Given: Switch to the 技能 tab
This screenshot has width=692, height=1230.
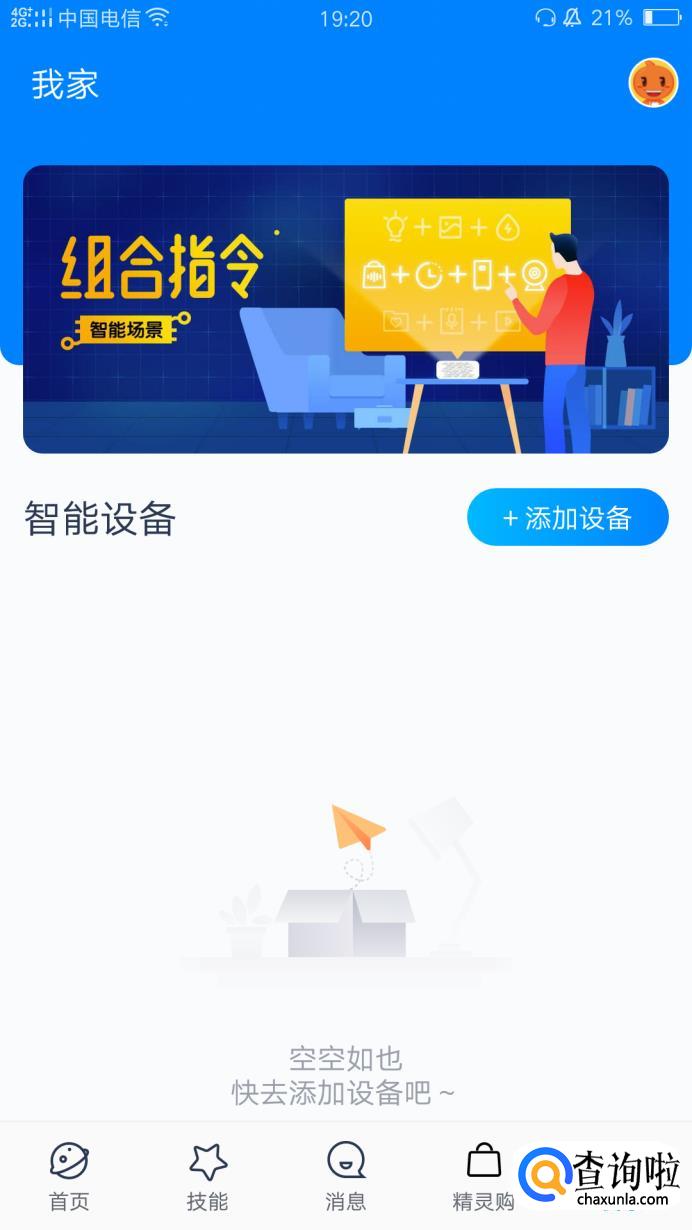Looking at the screenshot, I should pyautogui.click(x=208, y=1177).
